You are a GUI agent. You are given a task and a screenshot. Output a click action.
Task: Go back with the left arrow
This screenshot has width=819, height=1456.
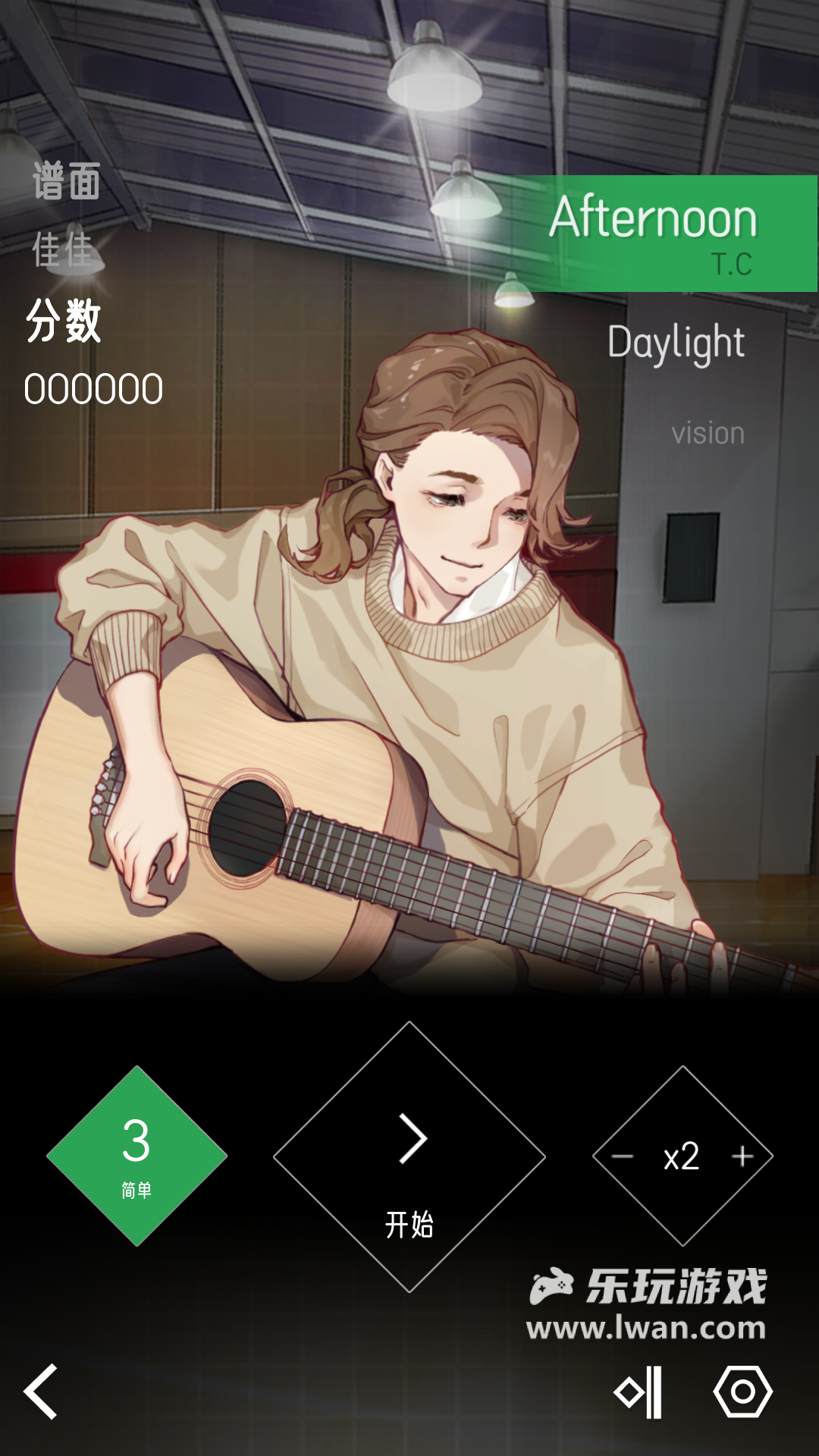pos(41,1392)
